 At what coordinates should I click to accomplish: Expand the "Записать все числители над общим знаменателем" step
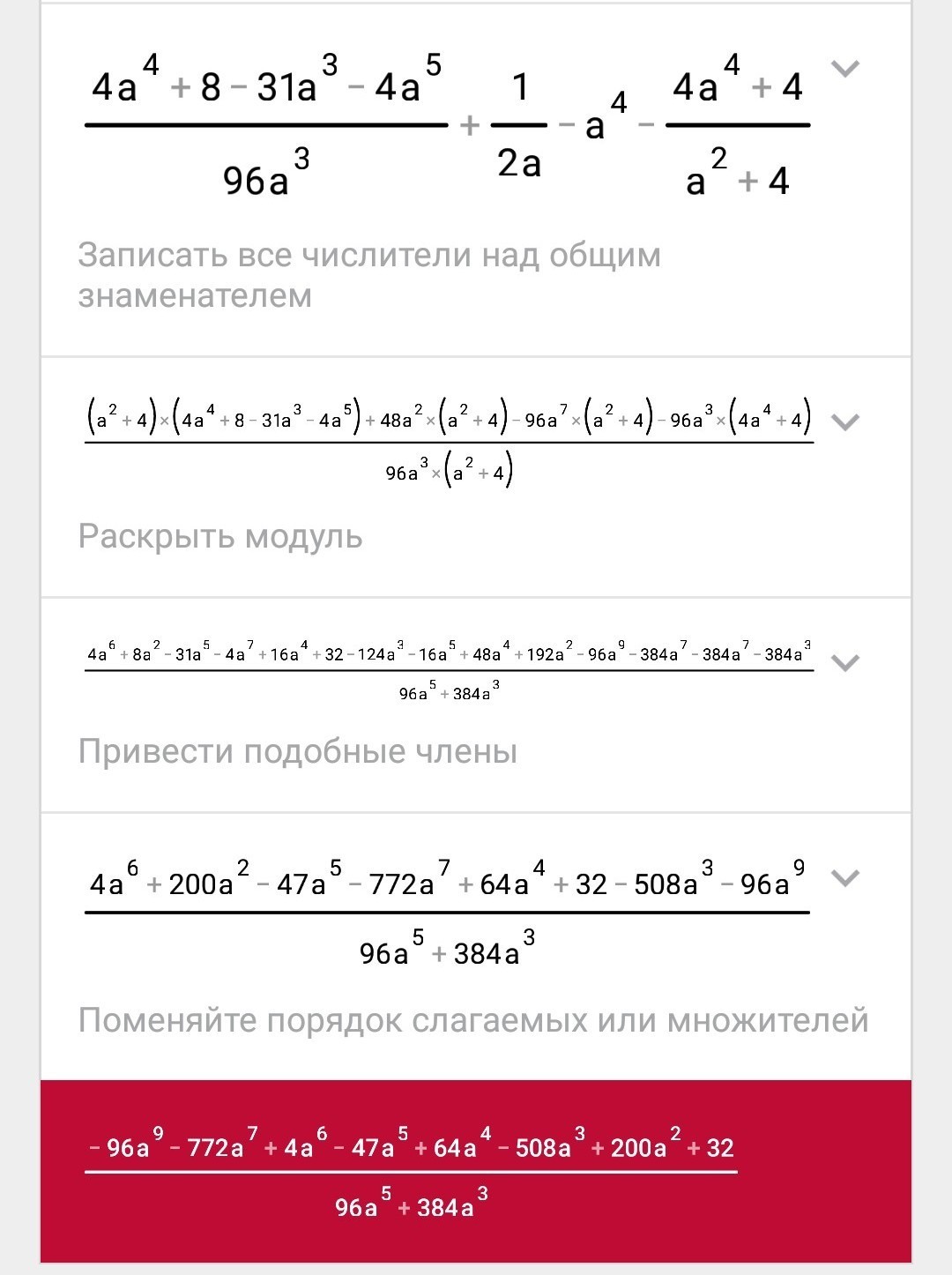844,68
